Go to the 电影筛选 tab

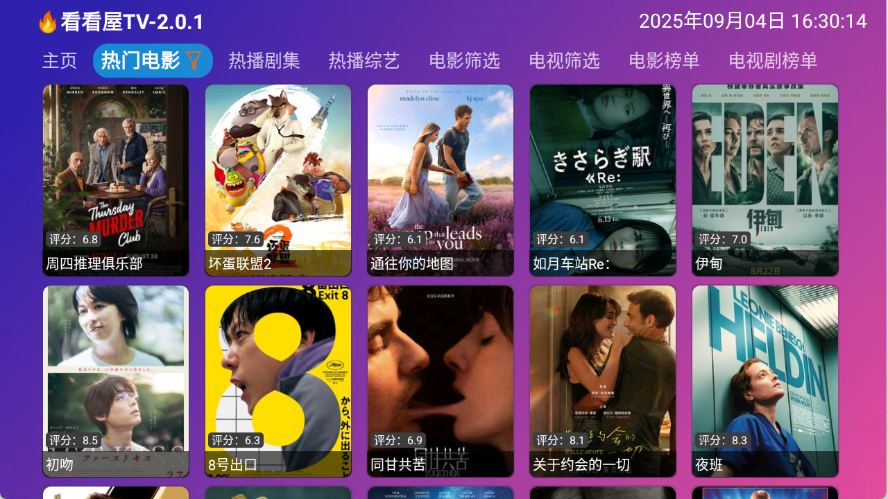(464, 61)
